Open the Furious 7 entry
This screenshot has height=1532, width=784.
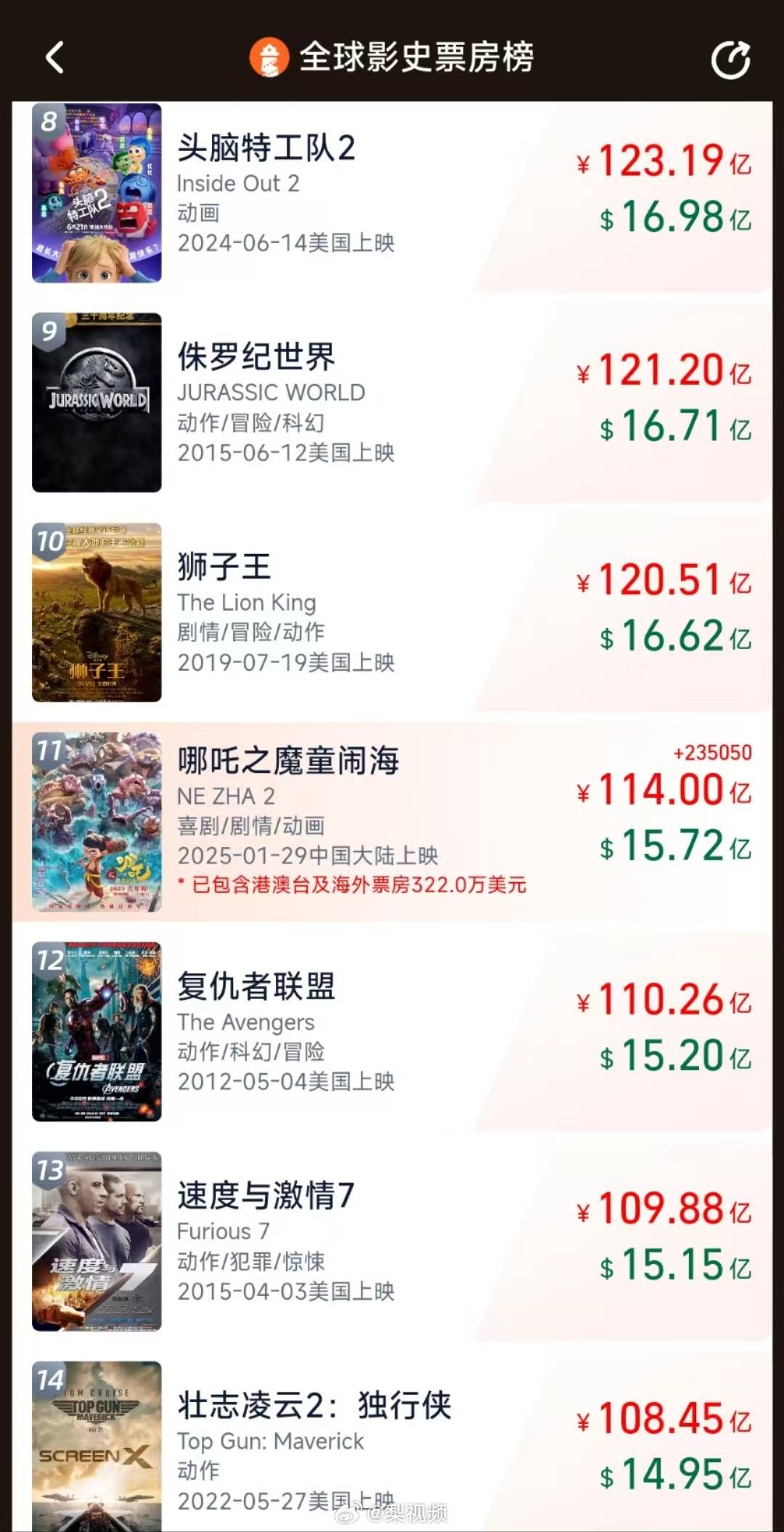[392, 1241]
